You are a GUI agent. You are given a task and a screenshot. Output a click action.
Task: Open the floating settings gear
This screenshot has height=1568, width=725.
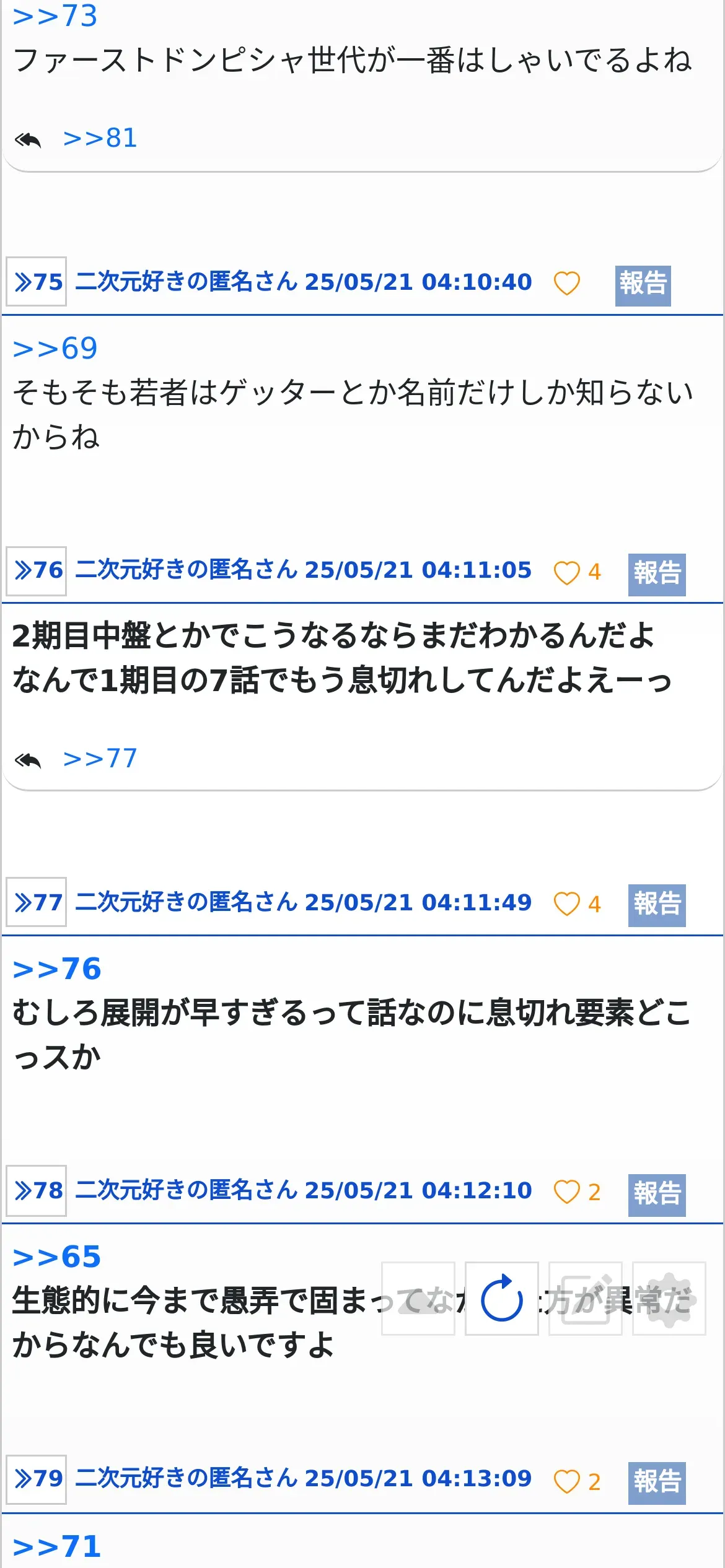(x=669, y=1298)
